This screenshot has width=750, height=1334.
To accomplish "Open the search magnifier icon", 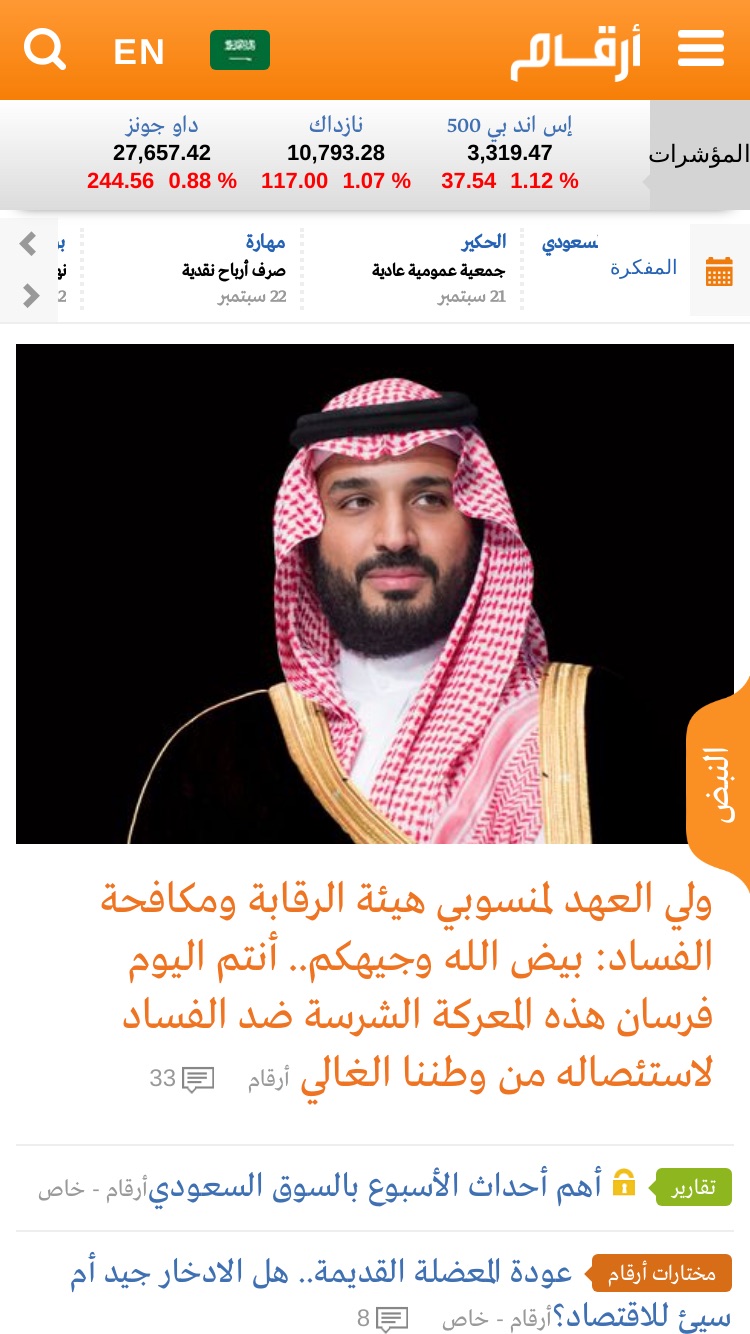I will point(45,49).
